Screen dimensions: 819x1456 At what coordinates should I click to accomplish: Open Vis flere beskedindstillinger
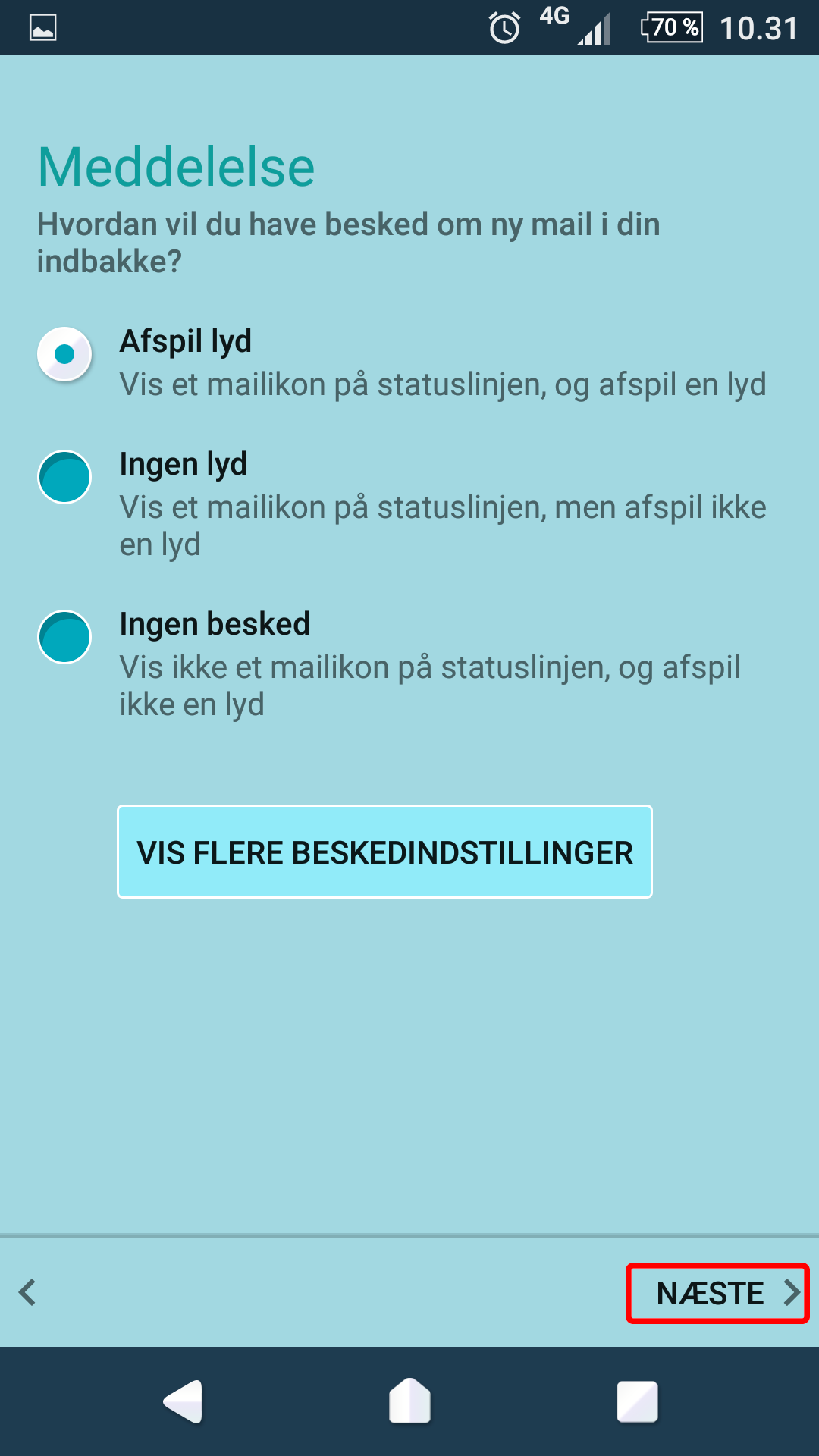[x=384, y=852]
